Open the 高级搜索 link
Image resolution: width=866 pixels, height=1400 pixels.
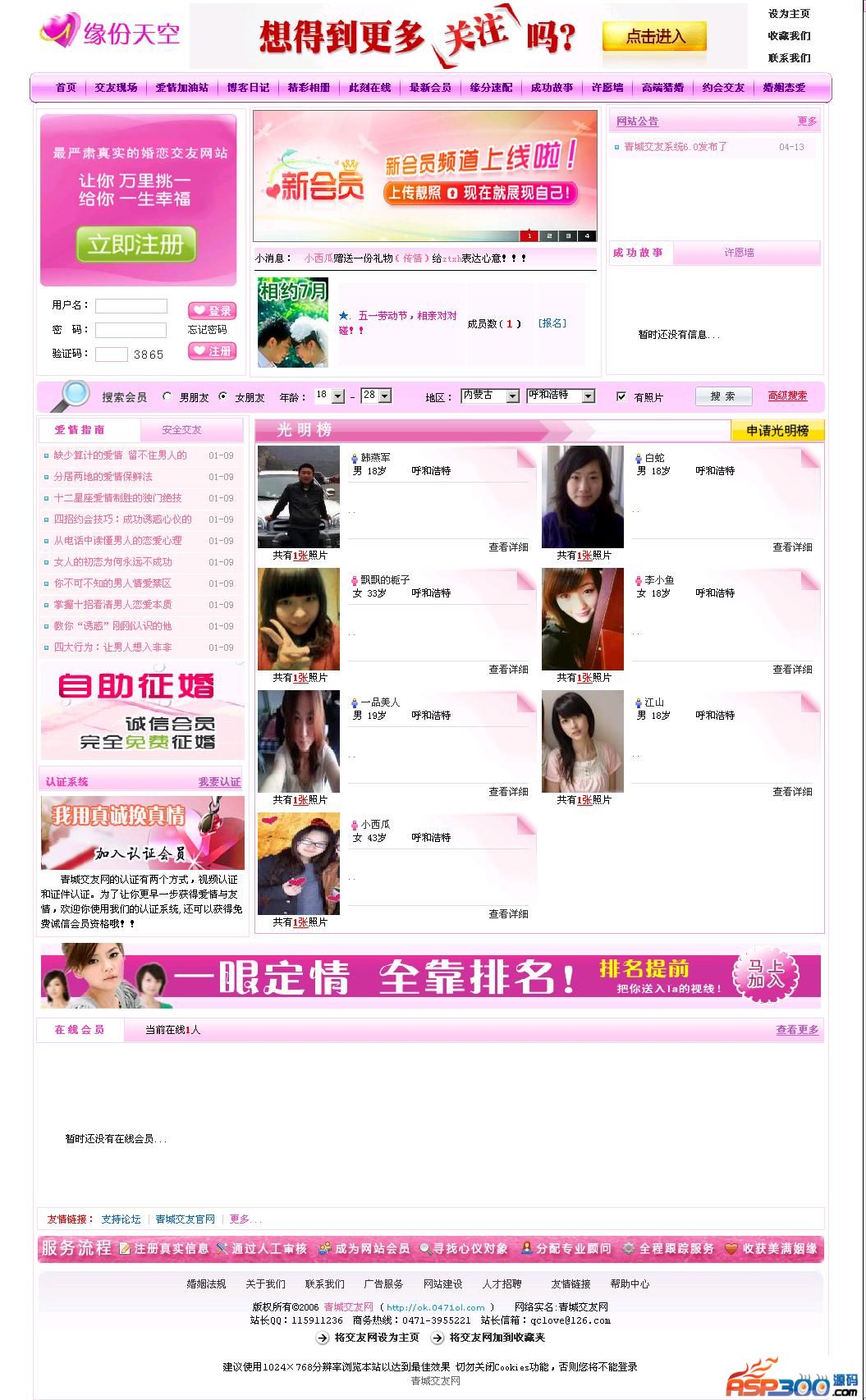787,396
